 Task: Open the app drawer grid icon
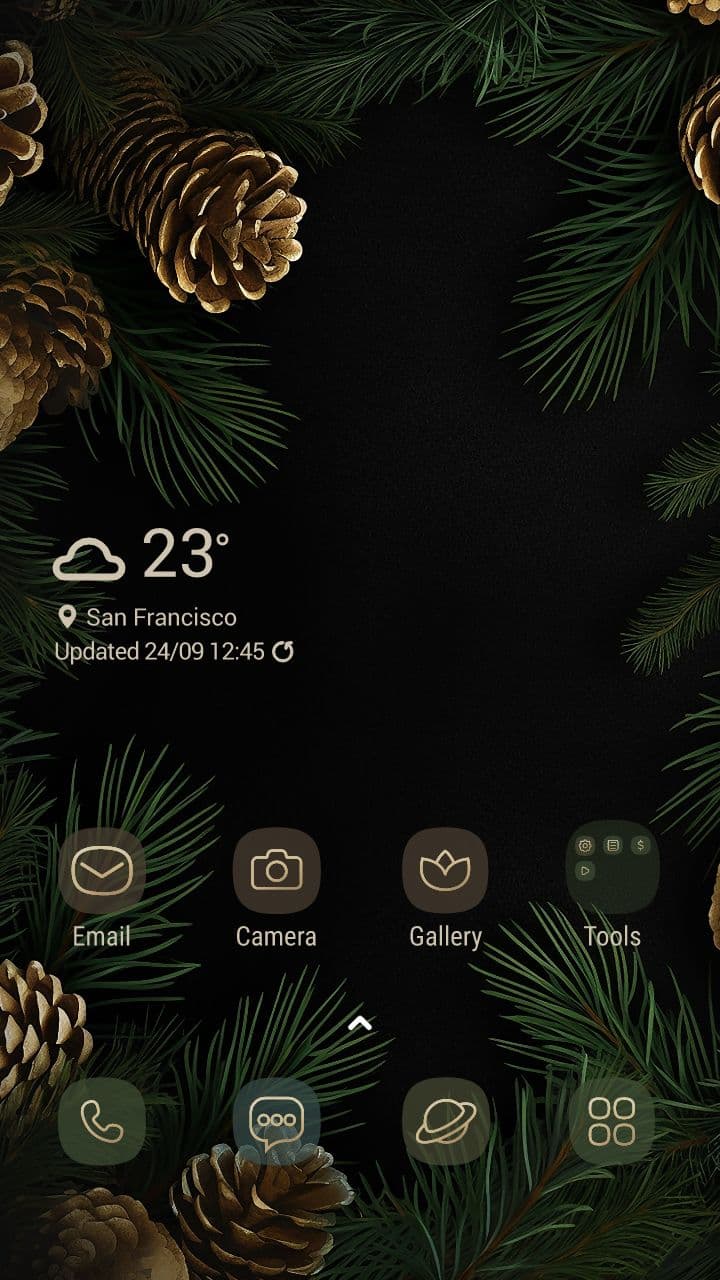612,1121
